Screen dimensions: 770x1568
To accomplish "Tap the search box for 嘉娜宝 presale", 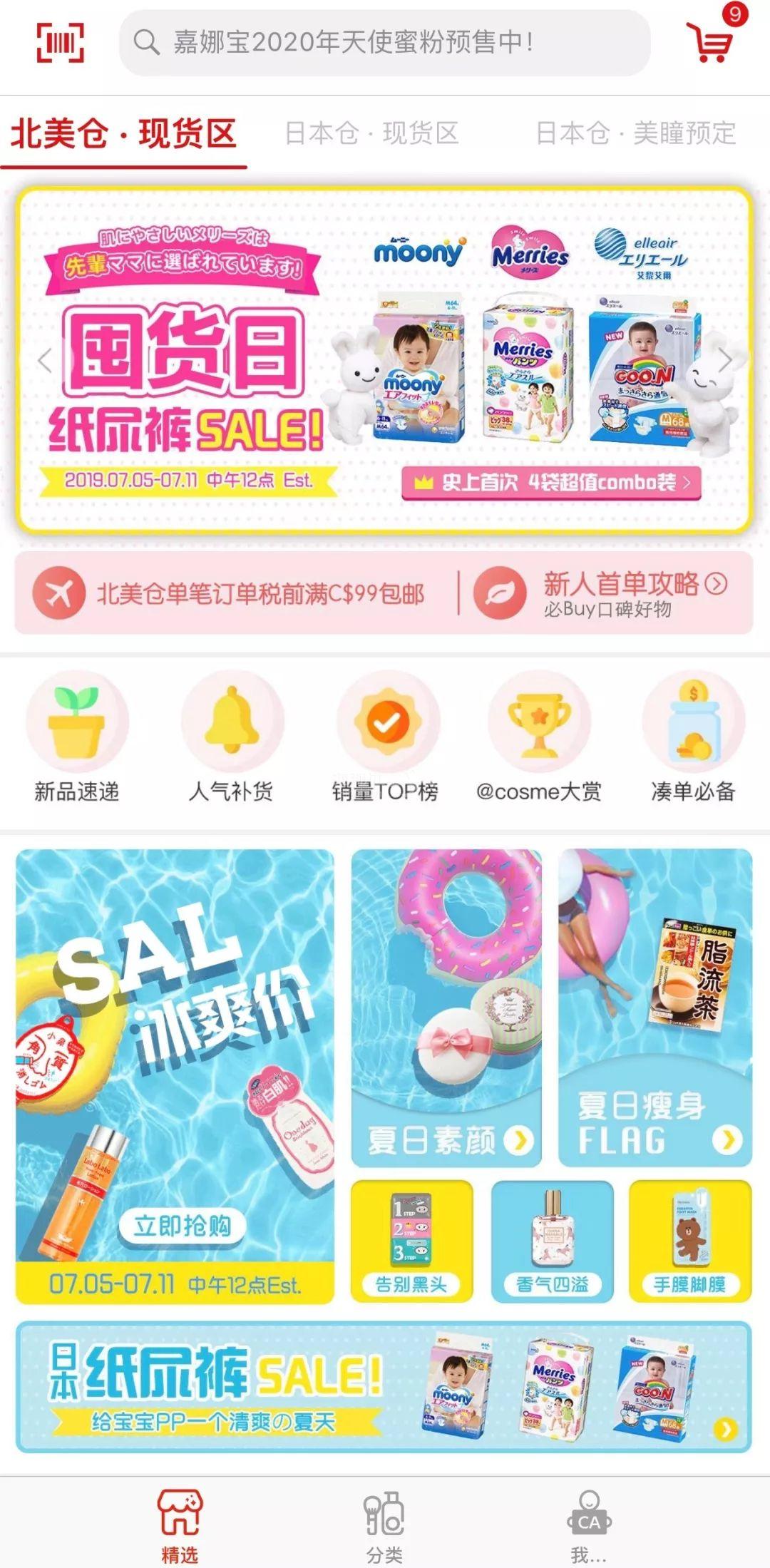I will click(x=385, y=43).
